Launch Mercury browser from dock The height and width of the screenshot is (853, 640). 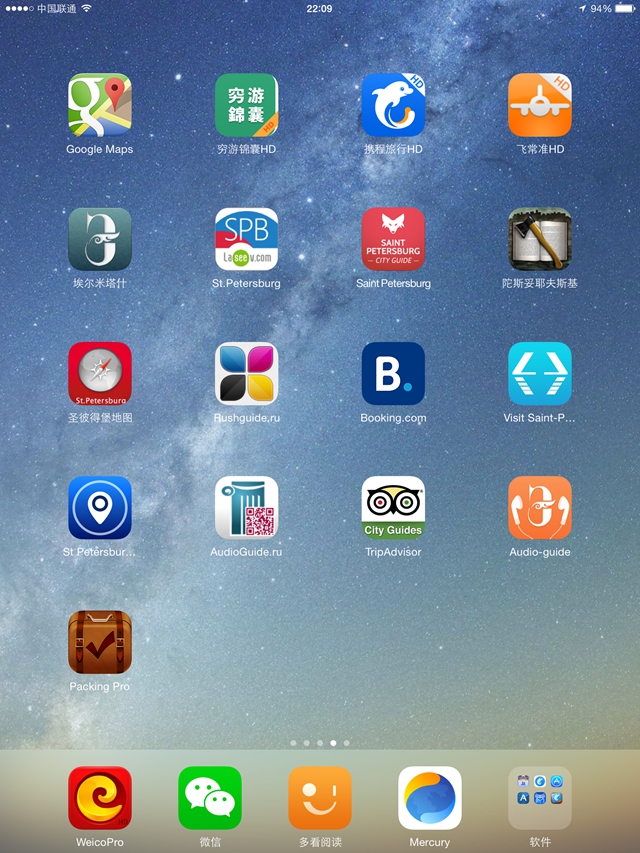click(x=430, y=798)
